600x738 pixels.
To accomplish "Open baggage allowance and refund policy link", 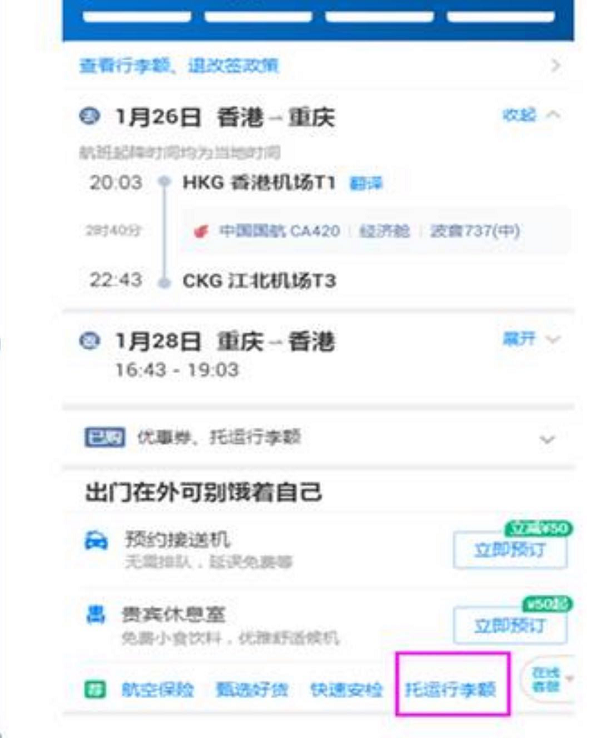I will pyautogui.click(x=180, y=67).
